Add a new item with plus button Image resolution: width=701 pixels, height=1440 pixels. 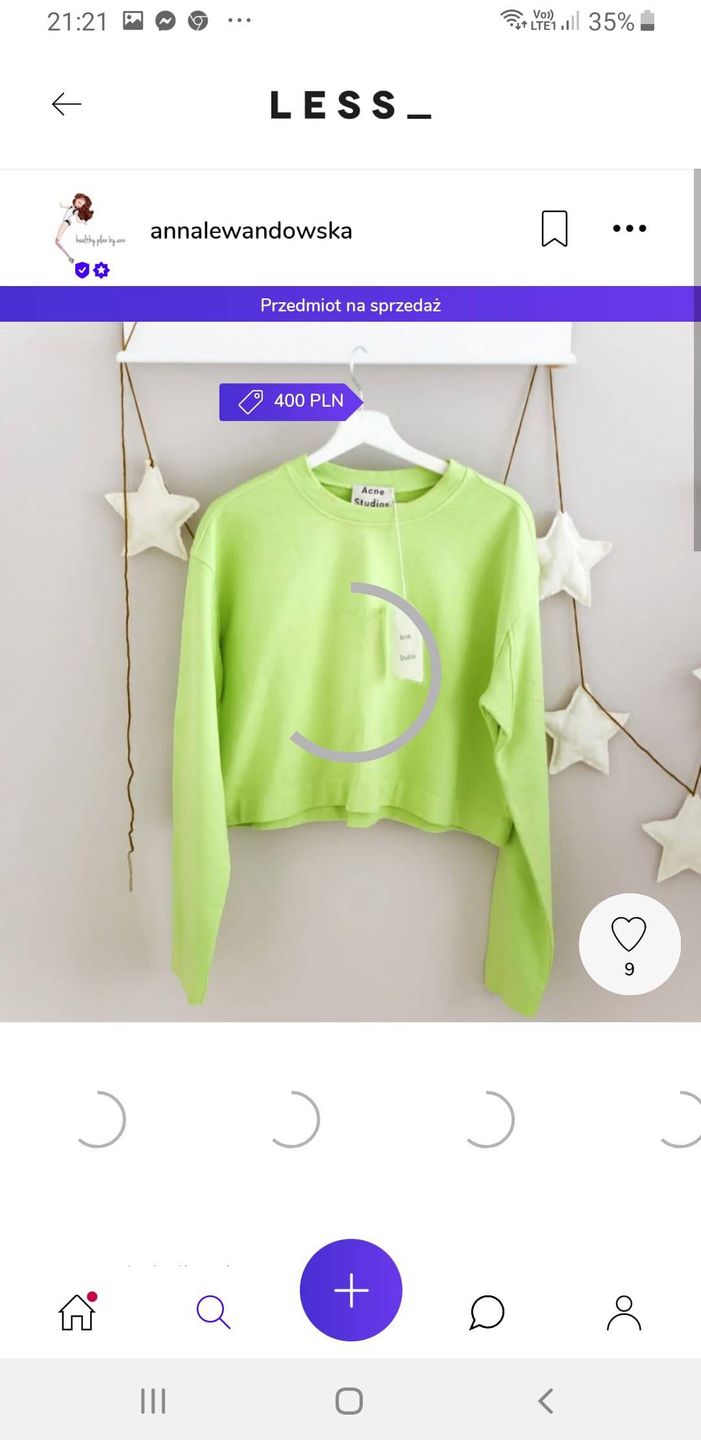[x=351, y=1290]
